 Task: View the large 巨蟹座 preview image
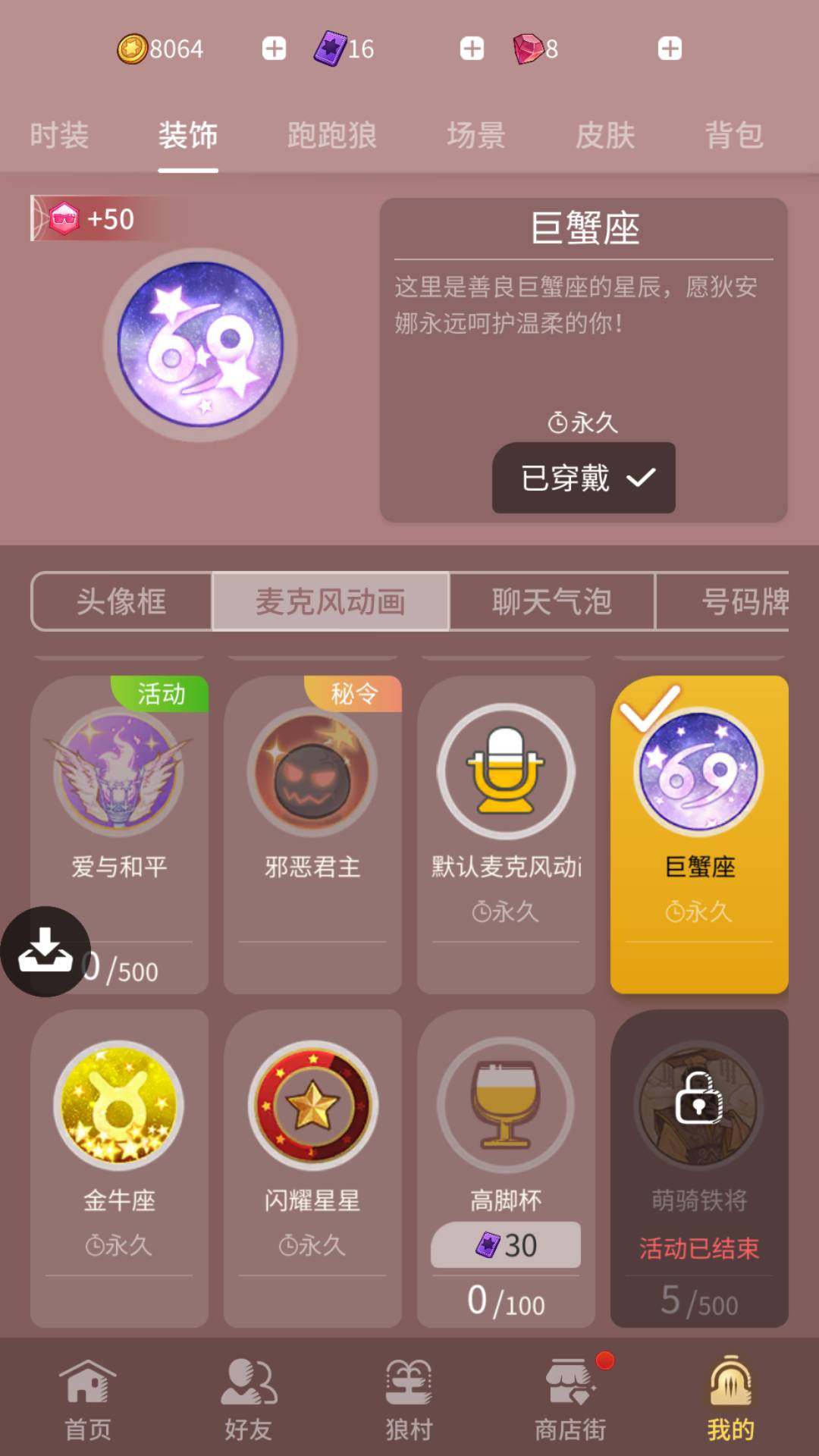coord(199,343)
